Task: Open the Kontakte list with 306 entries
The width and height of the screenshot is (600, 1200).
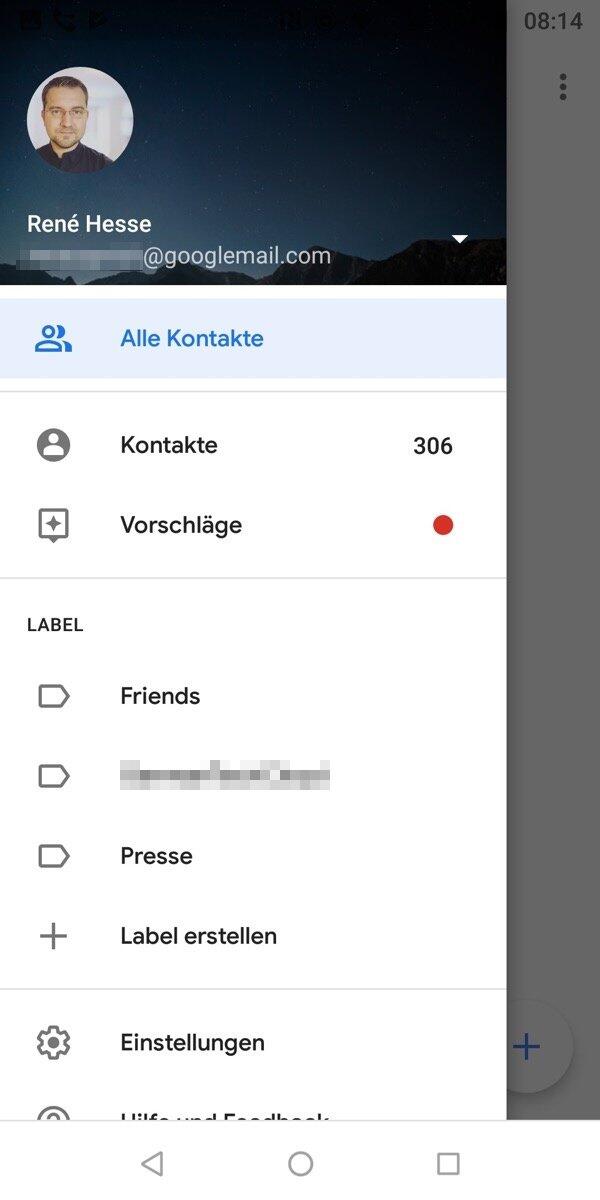Action: [169, 446]
